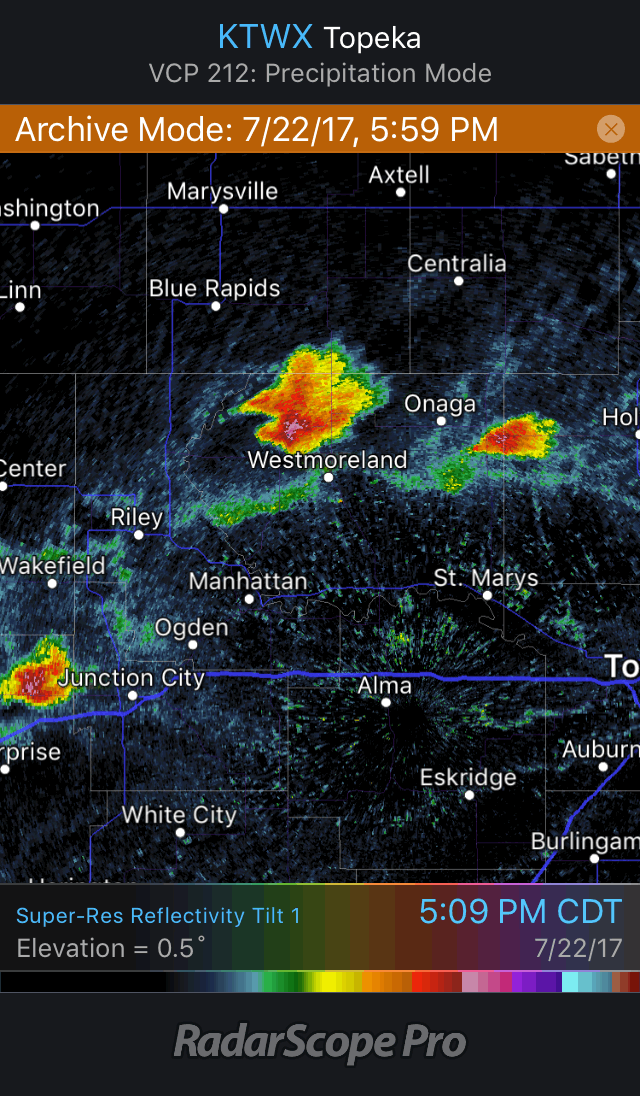Viewport: 640px width, 1096px height.
Task: Tap the KTWX Topeka radar header
Action: click(319, 39)
